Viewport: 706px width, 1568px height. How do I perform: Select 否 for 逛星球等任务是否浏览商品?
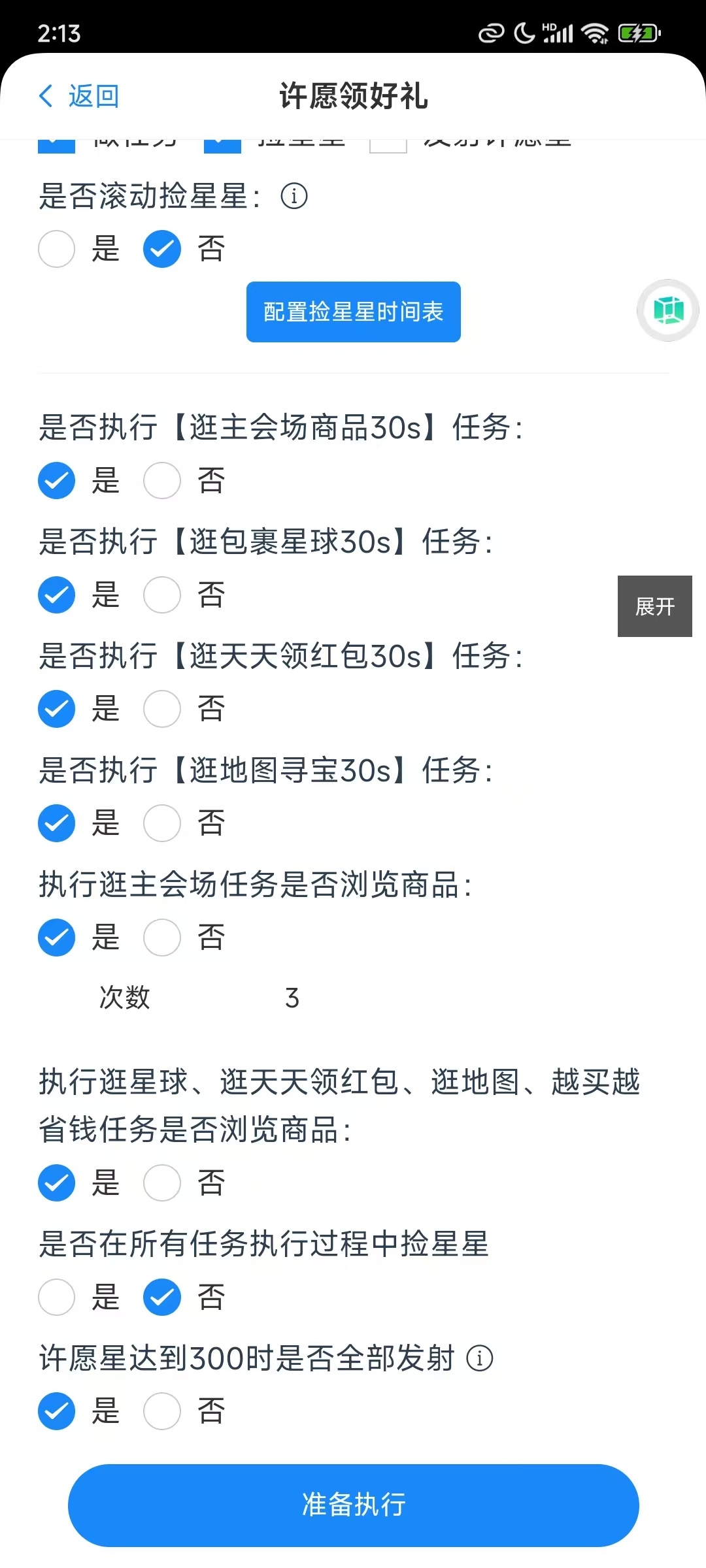[162, 1183]
